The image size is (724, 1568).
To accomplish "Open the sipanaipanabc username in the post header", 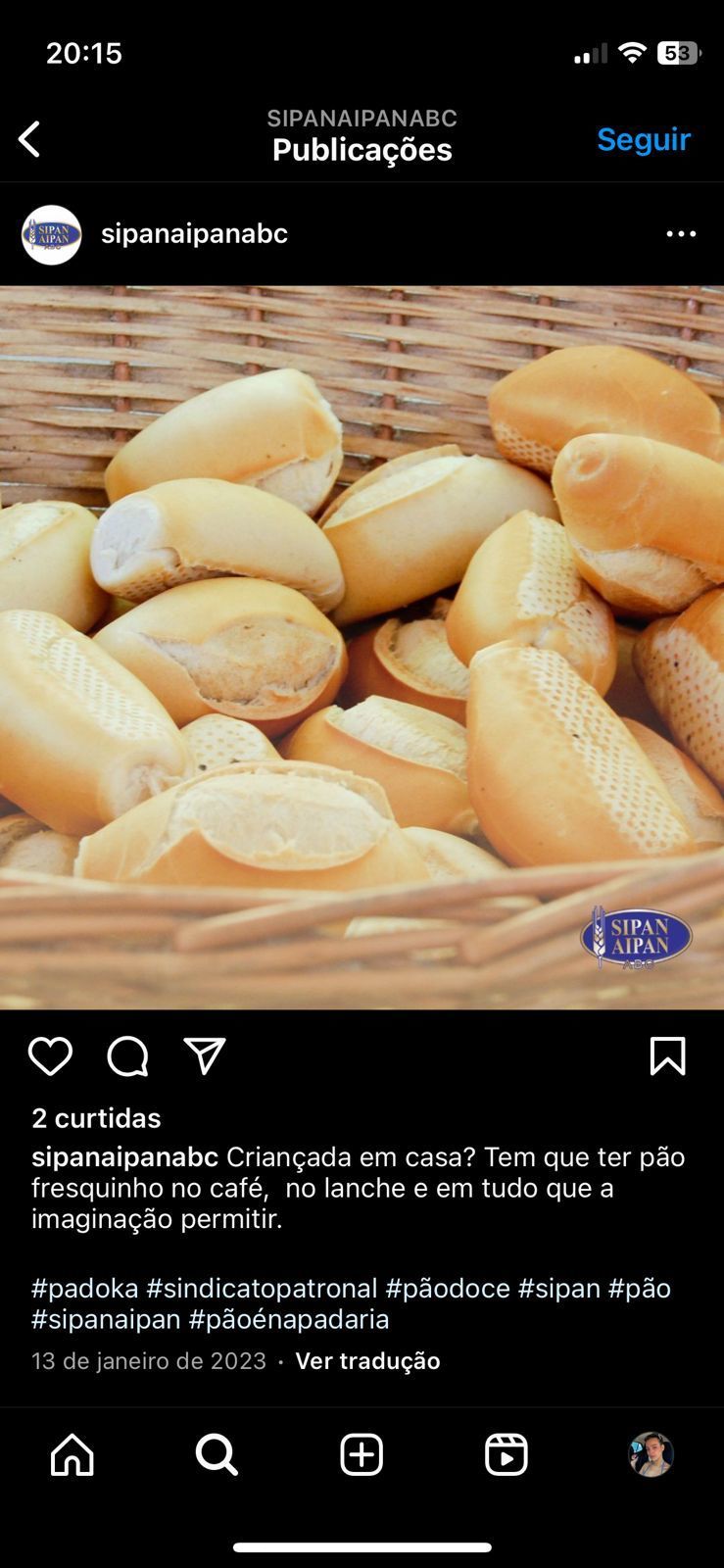I will pyautogui.click(x=194, y=234).
